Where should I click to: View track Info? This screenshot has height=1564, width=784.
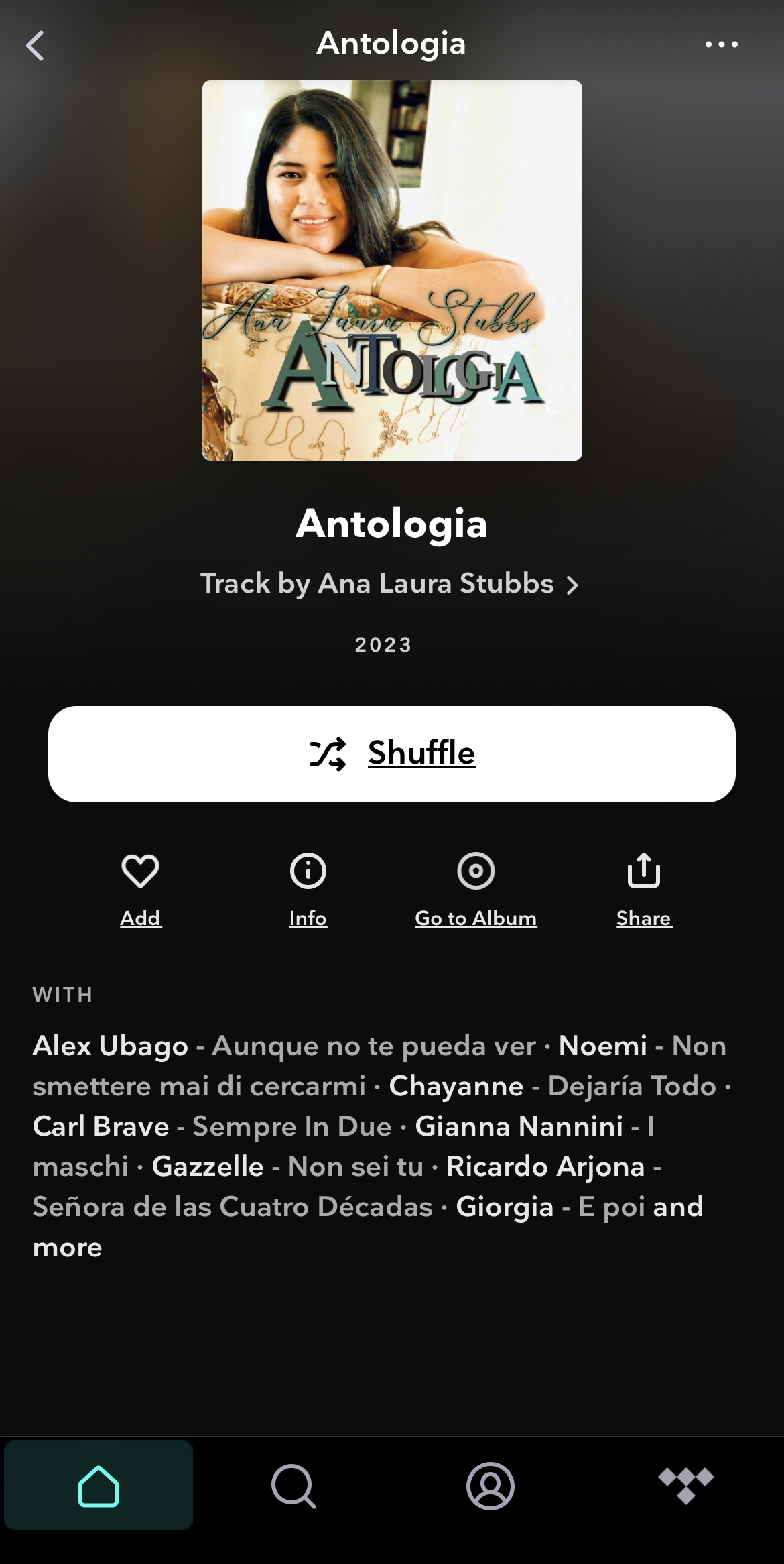308,871
